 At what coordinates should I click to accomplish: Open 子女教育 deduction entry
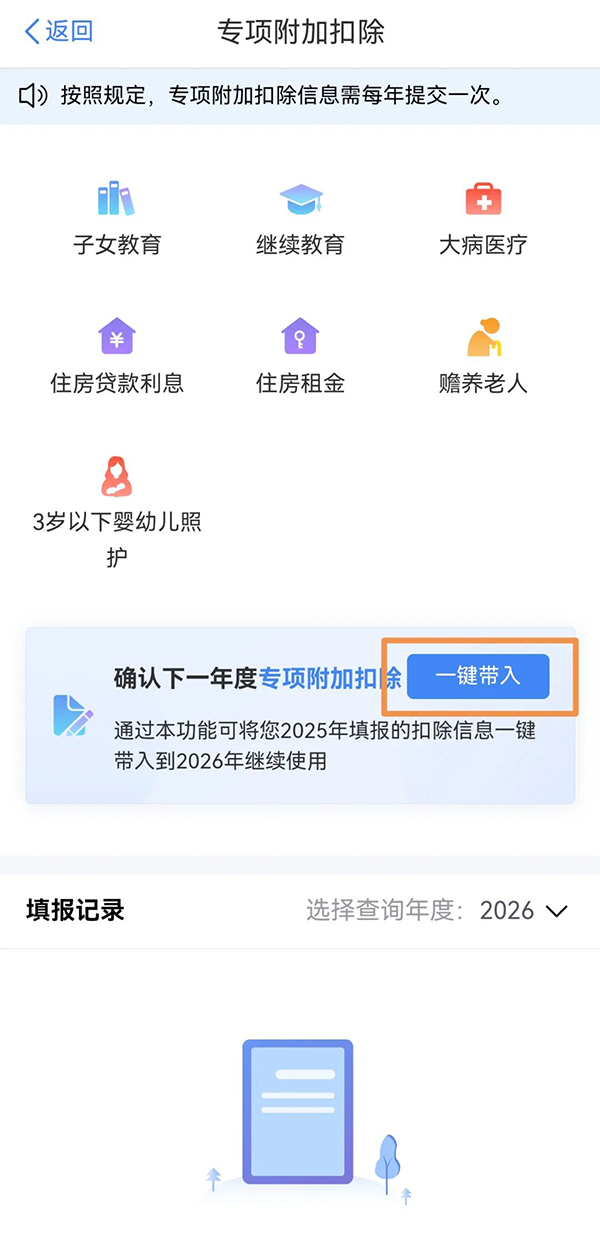[117, 218]
